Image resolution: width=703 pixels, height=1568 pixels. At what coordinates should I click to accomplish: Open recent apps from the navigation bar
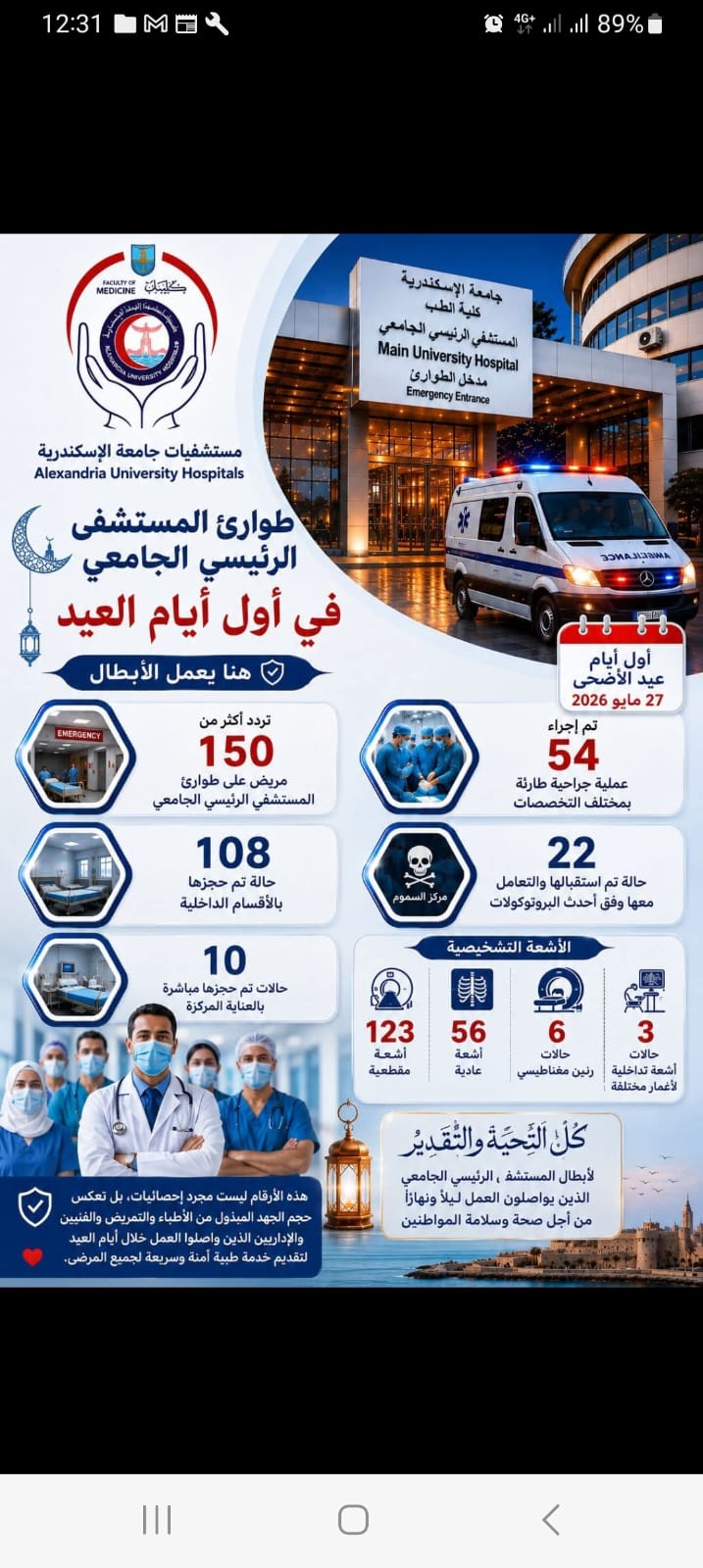coord(157,1520)
